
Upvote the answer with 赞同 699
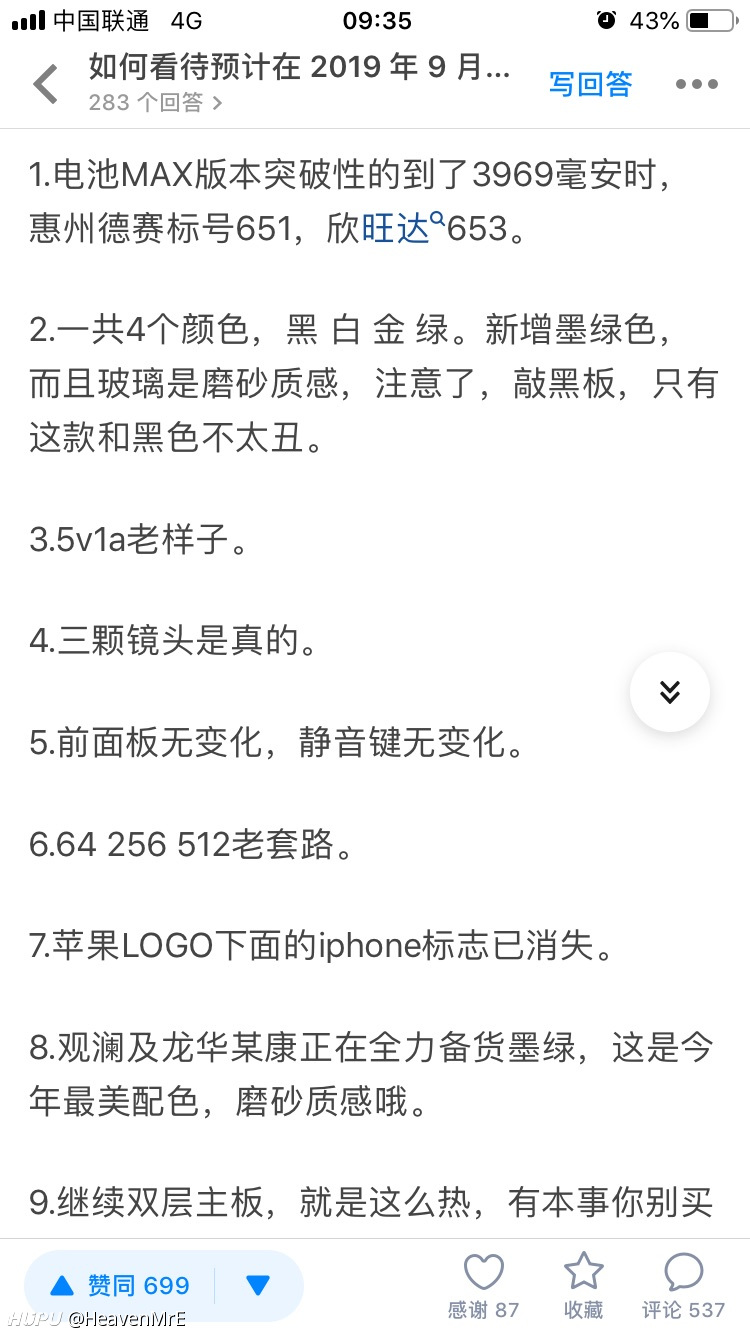120,1285
